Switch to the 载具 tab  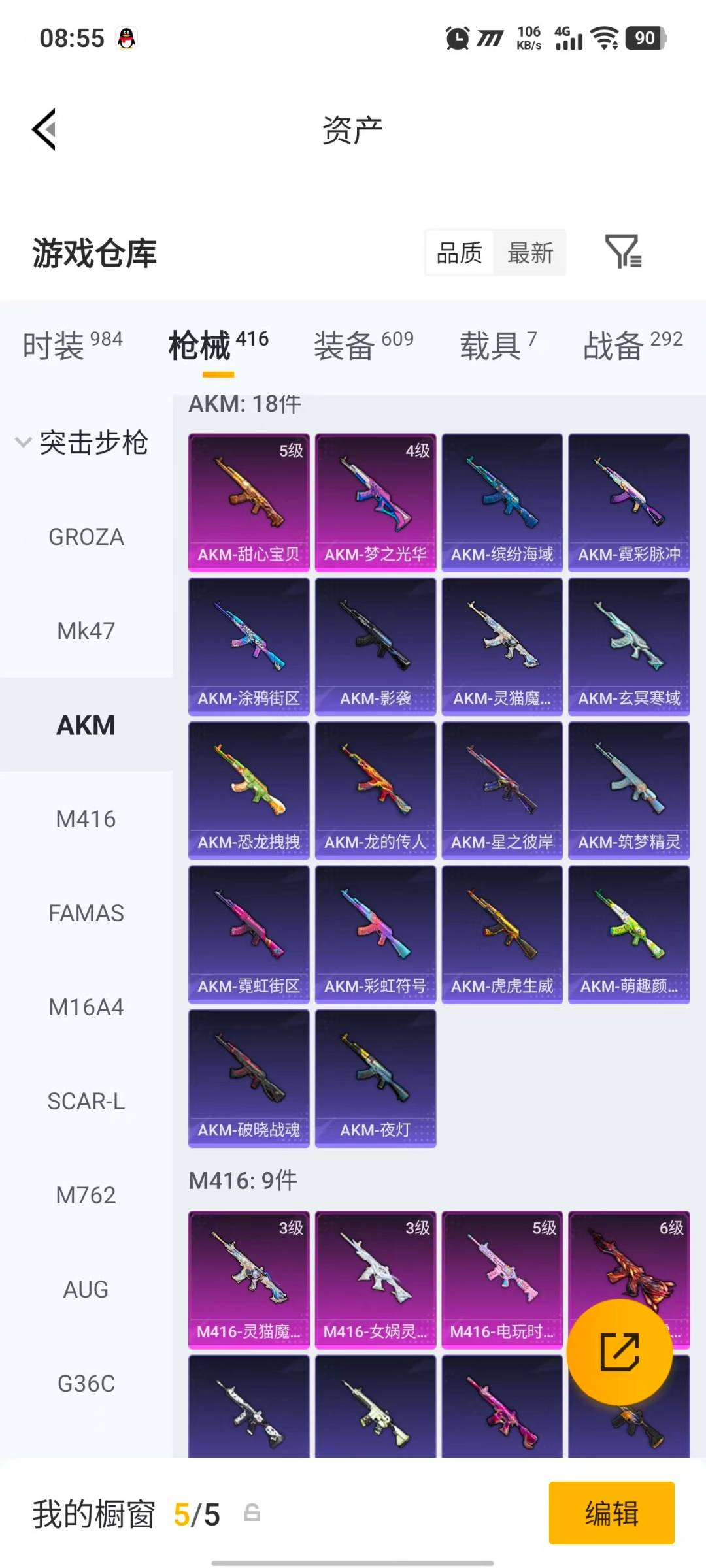498,344
